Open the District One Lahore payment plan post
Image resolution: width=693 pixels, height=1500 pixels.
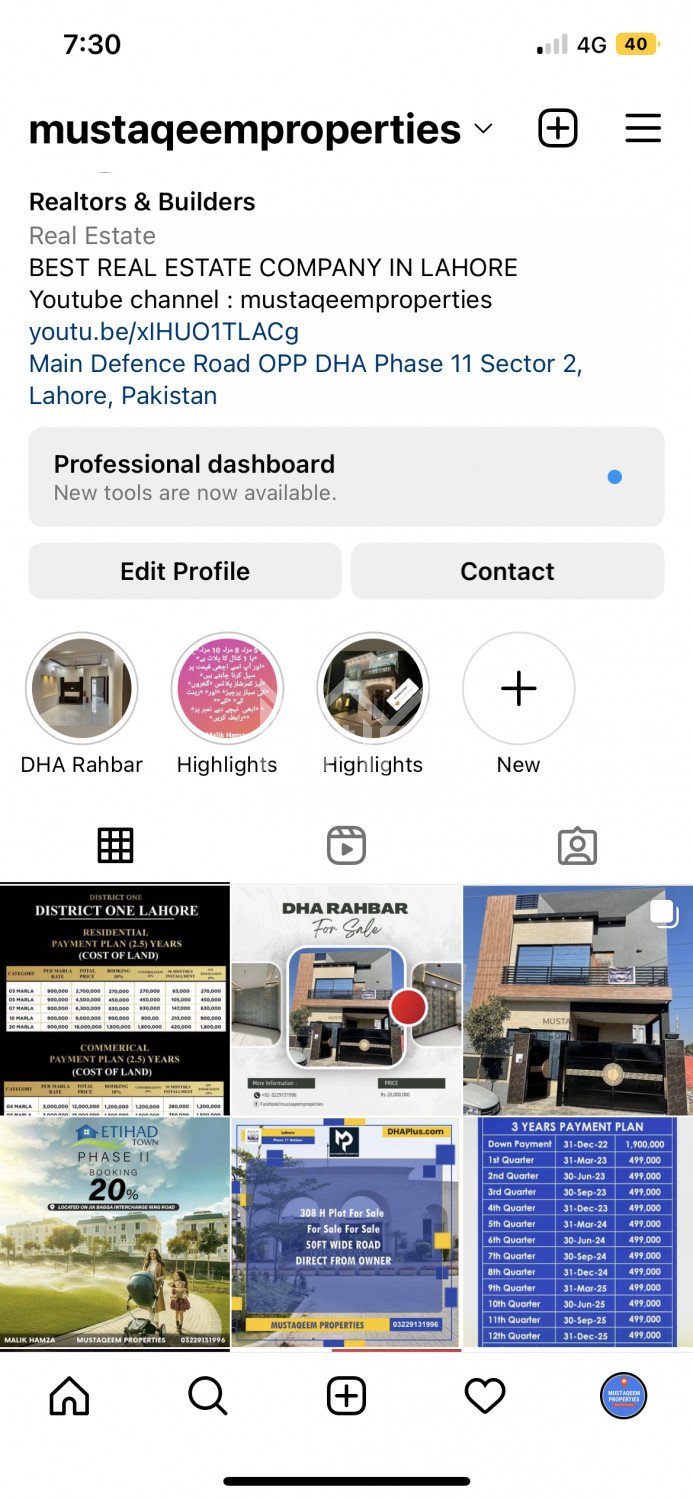point(115,1000)
